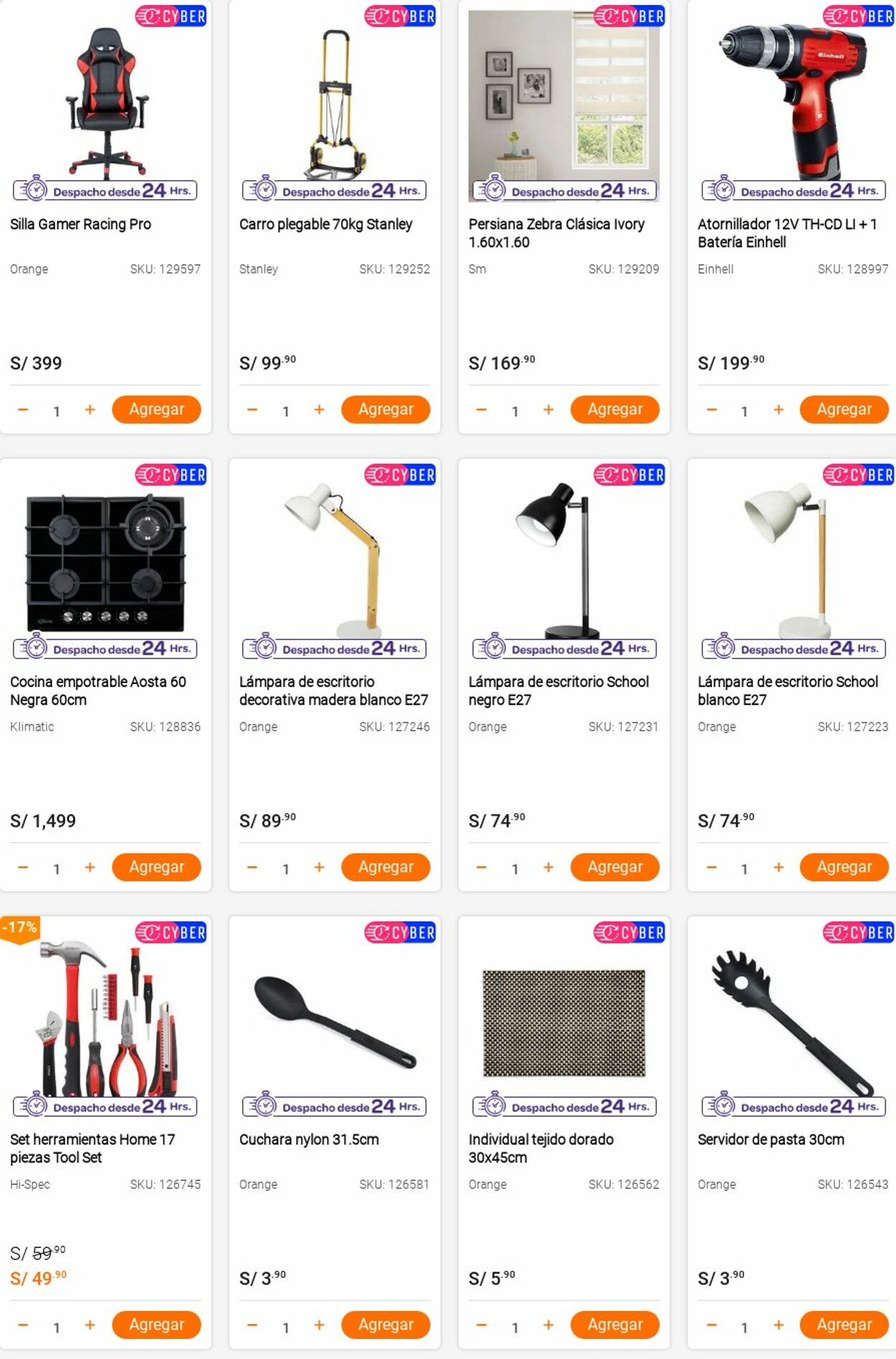Add Servidor de pasta 30cm to cart
896x1359 pixels.
click(844, 1325)
